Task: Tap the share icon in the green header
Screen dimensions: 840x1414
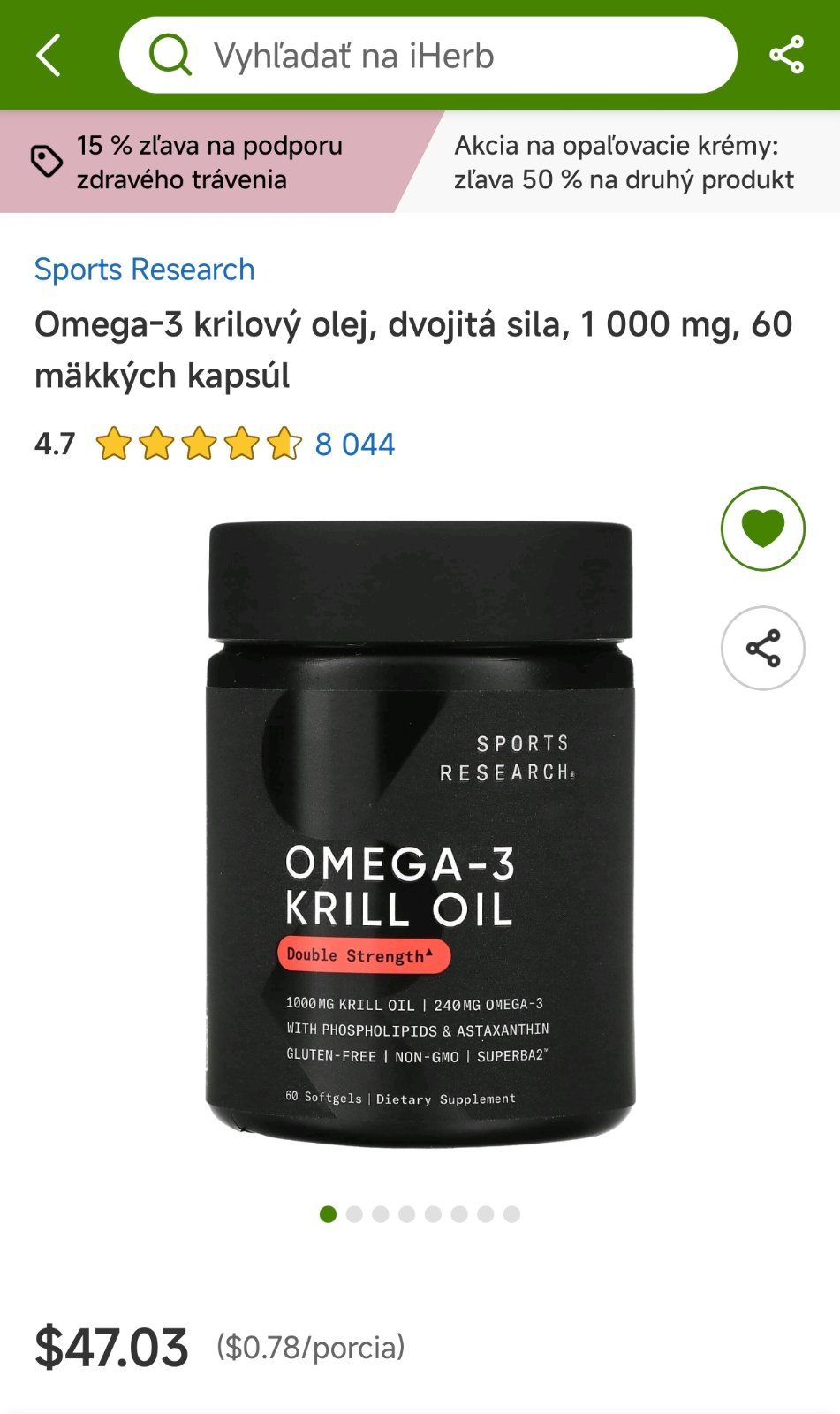Action: pos(786,55)
